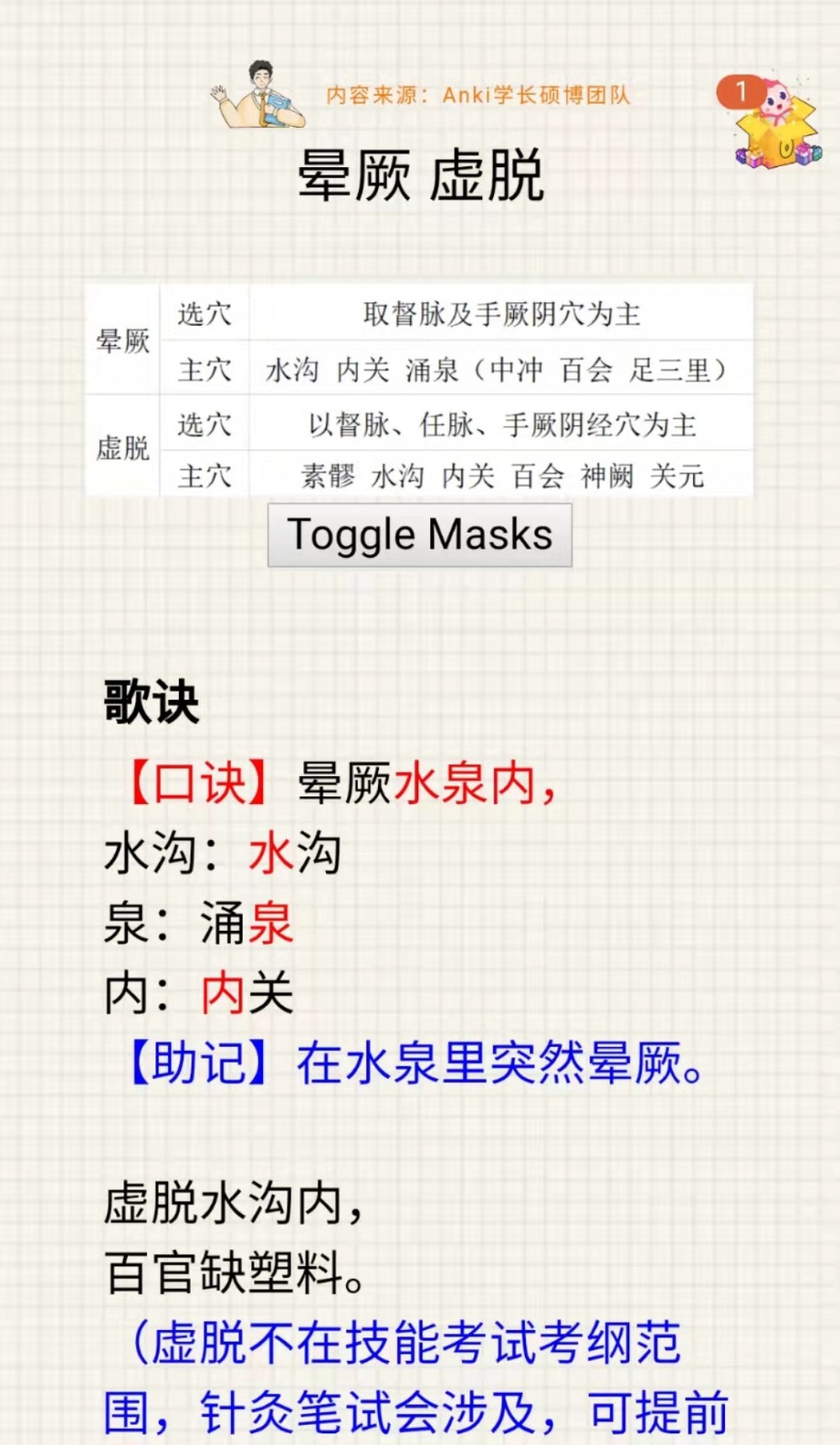Tap the Toggle Masks button
The image size is (840, 1445).
[419, 535]
